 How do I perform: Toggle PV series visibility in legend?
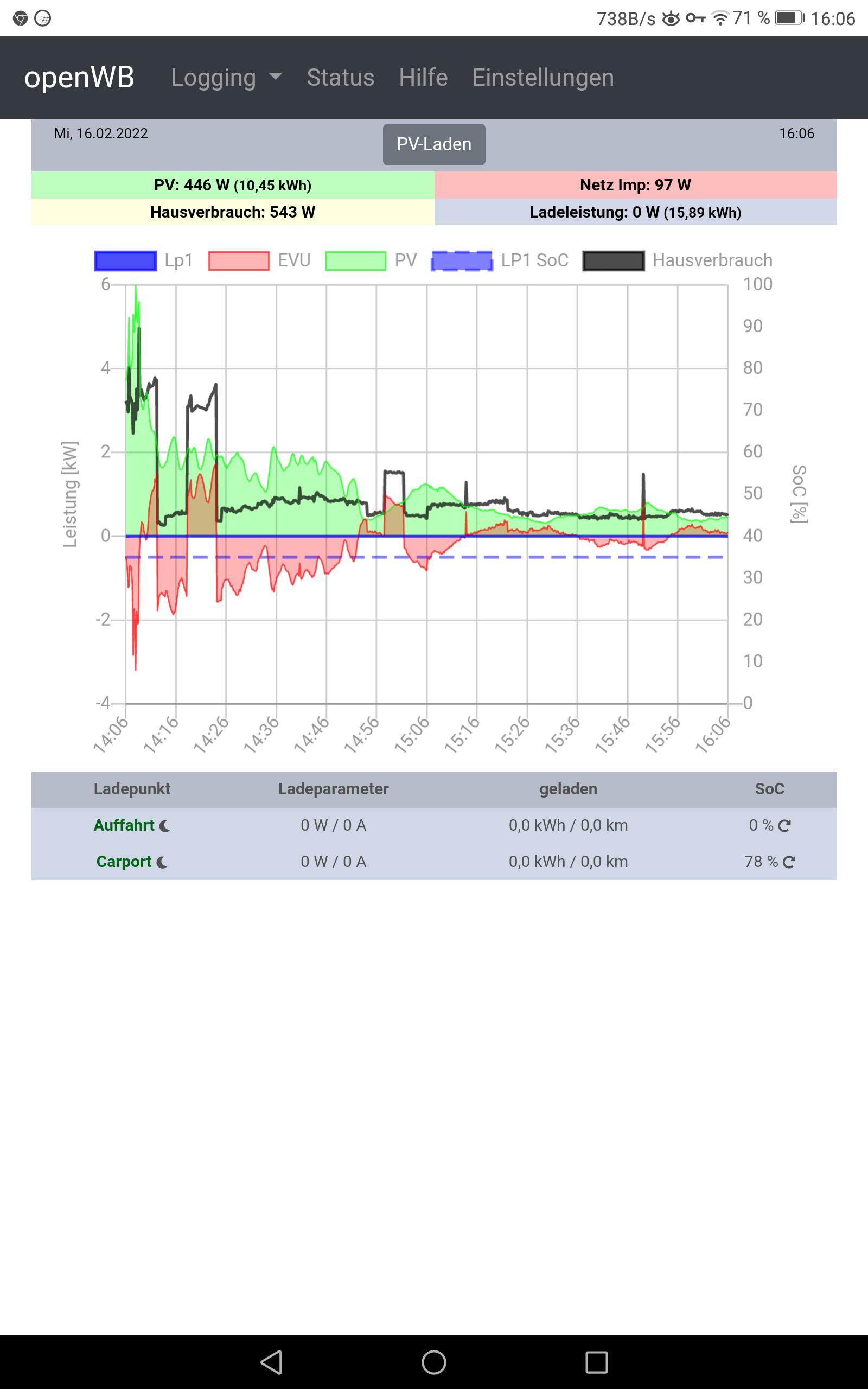point(371,260)
